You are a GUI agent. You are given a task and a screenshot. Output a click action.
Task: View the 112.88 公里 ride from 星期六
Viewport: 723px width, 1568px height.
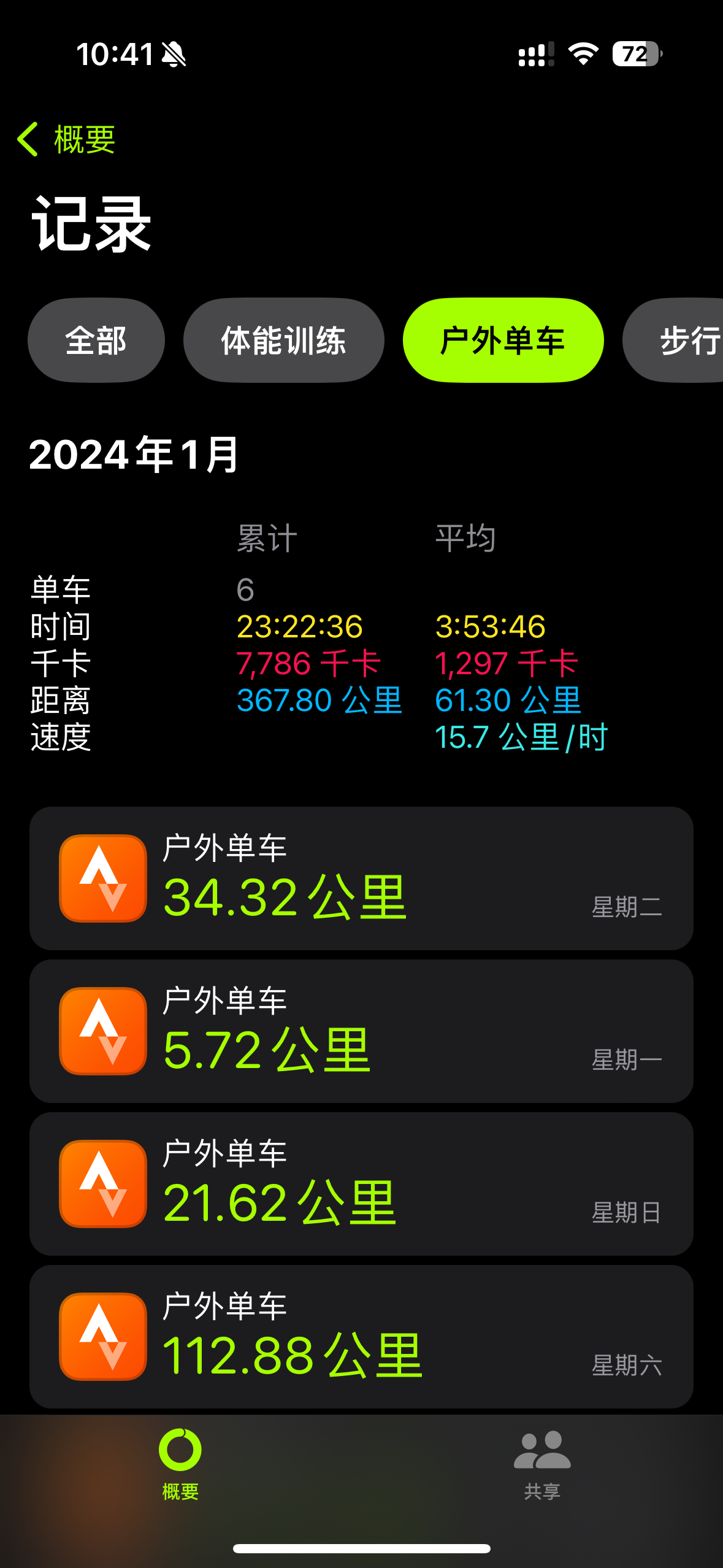coord(361,1337)
